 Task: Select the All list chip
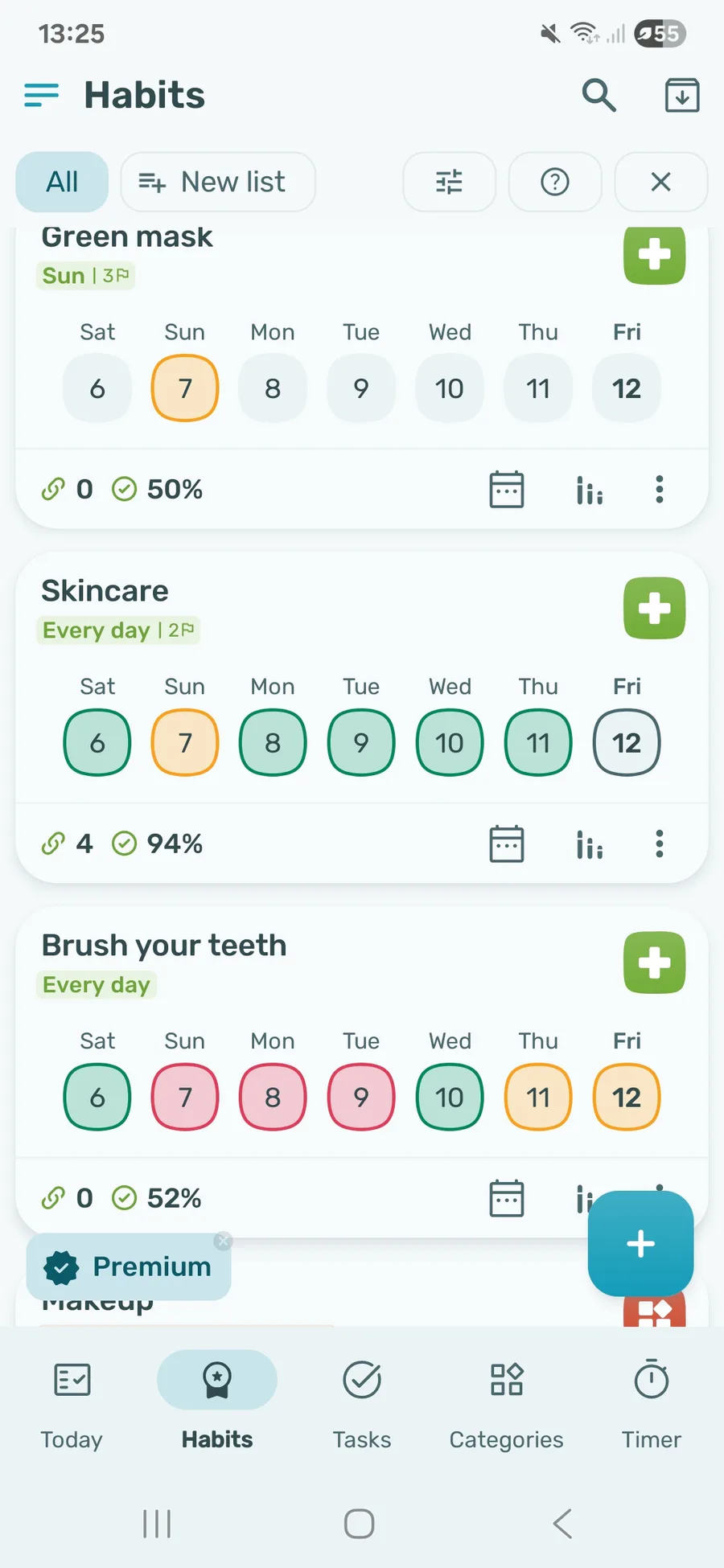pyautogui.click(x=62, y=182)
